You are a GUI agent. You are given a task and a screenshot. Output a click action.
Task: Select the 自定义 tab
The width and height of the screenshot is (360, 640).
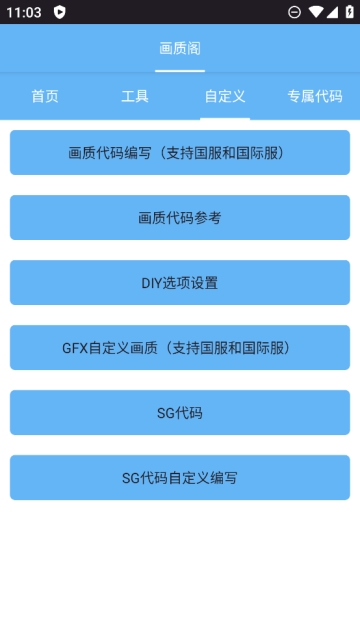coord(225,96)
